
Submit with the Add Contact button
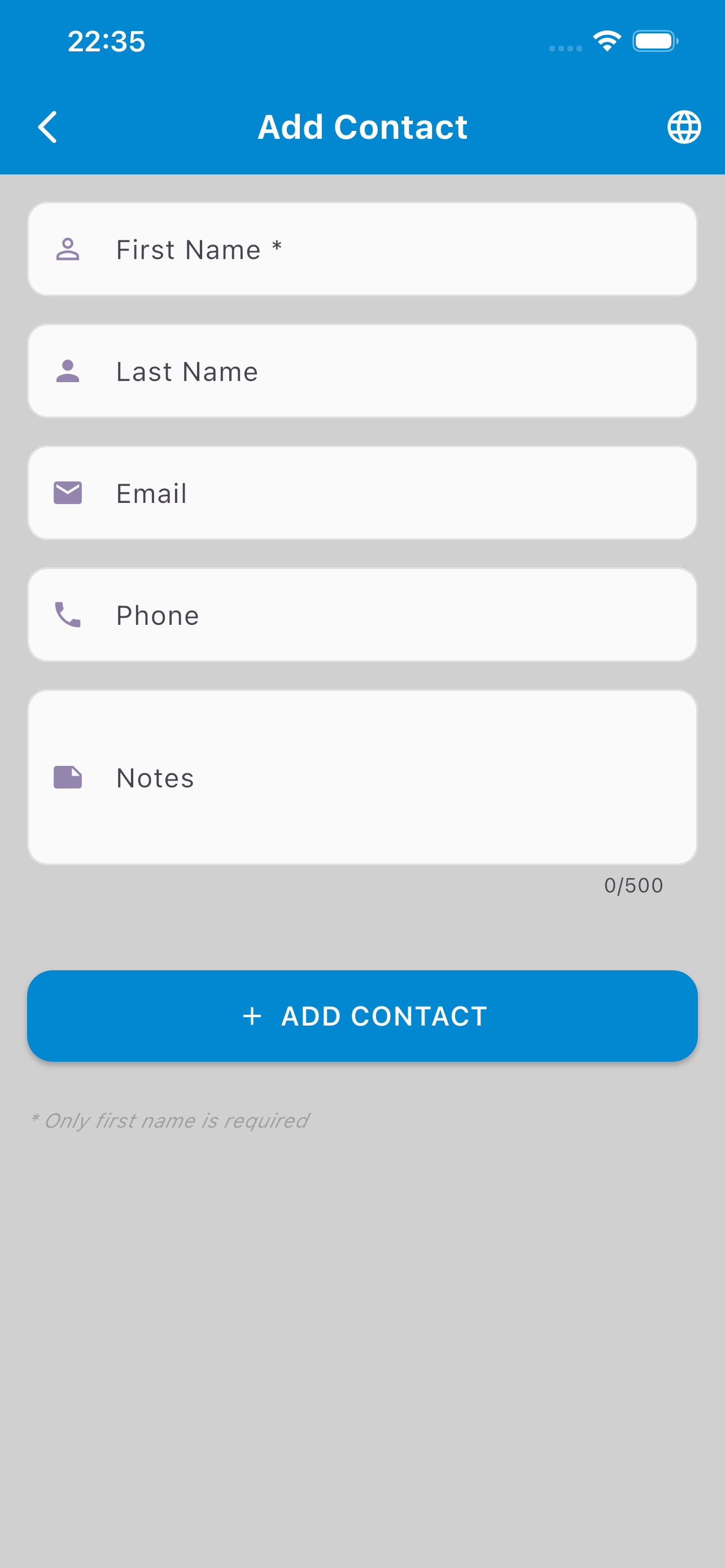click(362, 1016)
